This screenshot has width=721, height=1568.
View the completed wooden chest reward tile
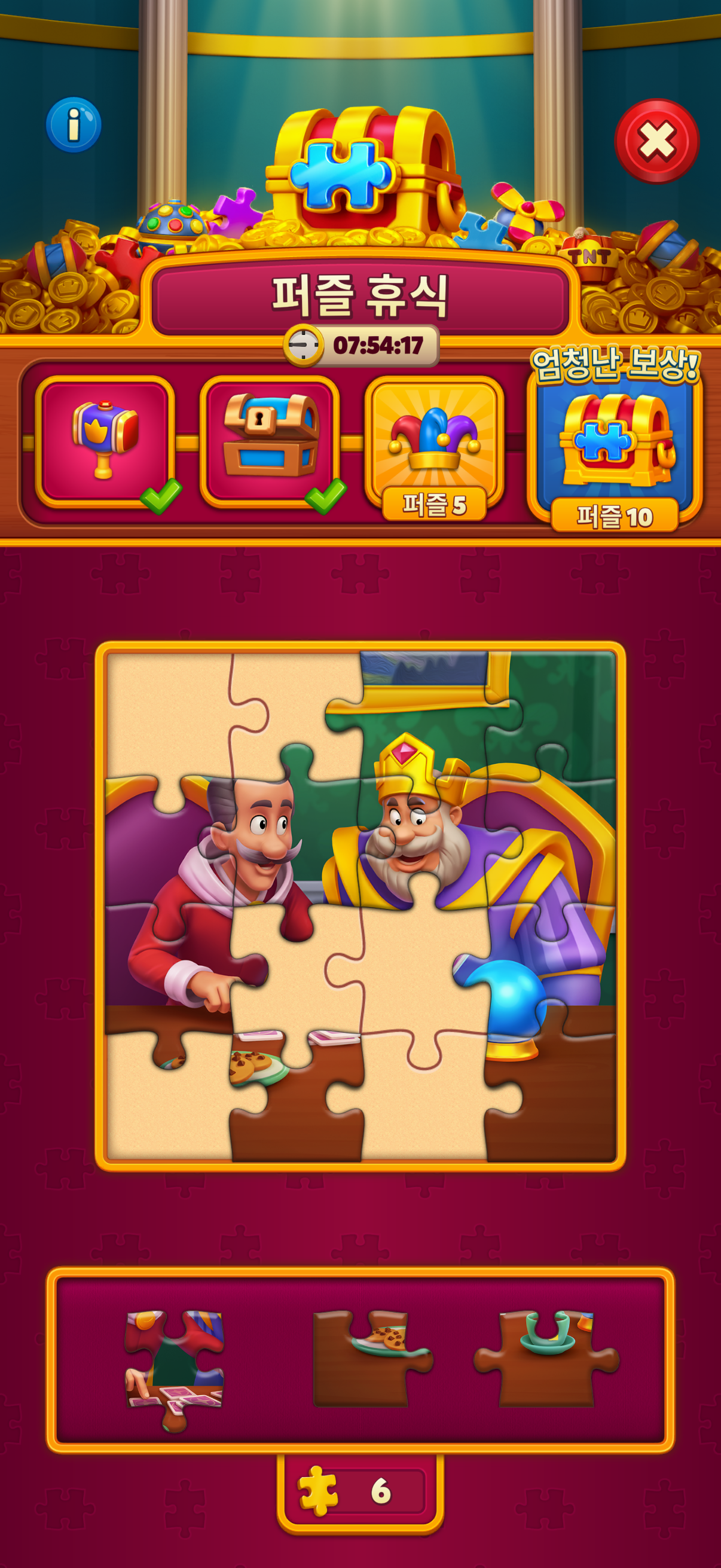[270, 441]
